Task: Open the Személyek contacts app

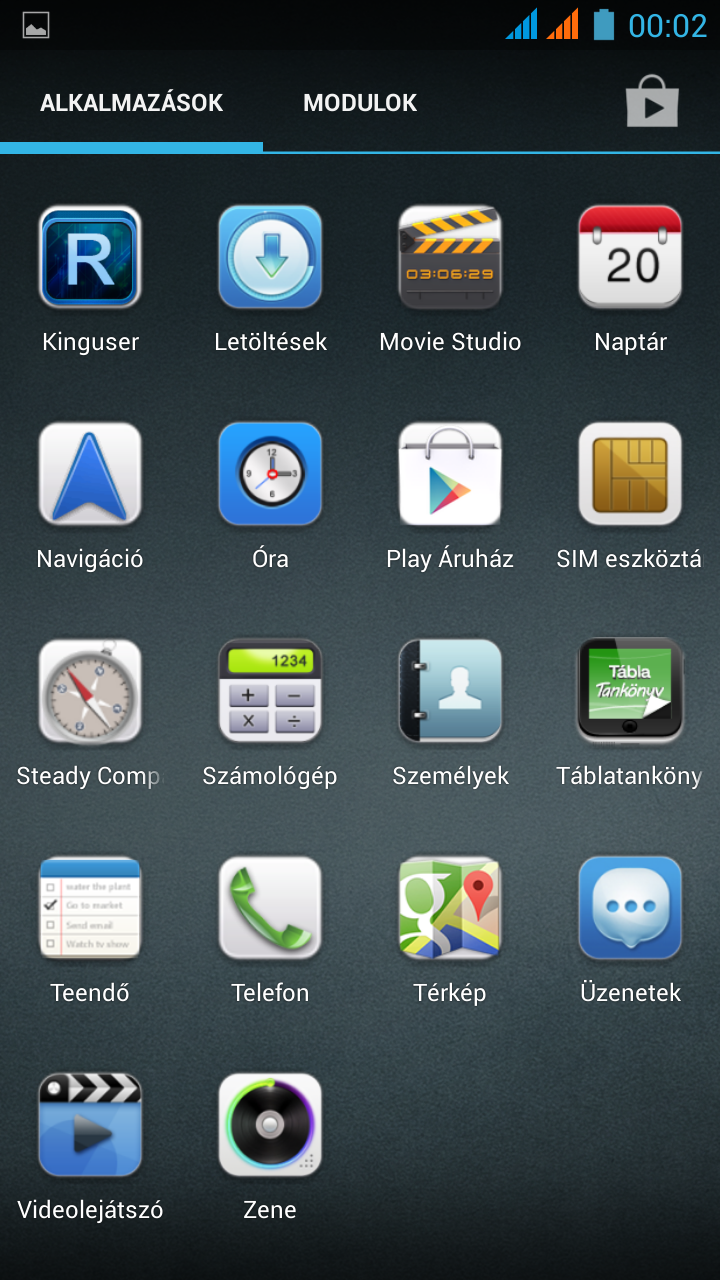Action: (450, 691)
